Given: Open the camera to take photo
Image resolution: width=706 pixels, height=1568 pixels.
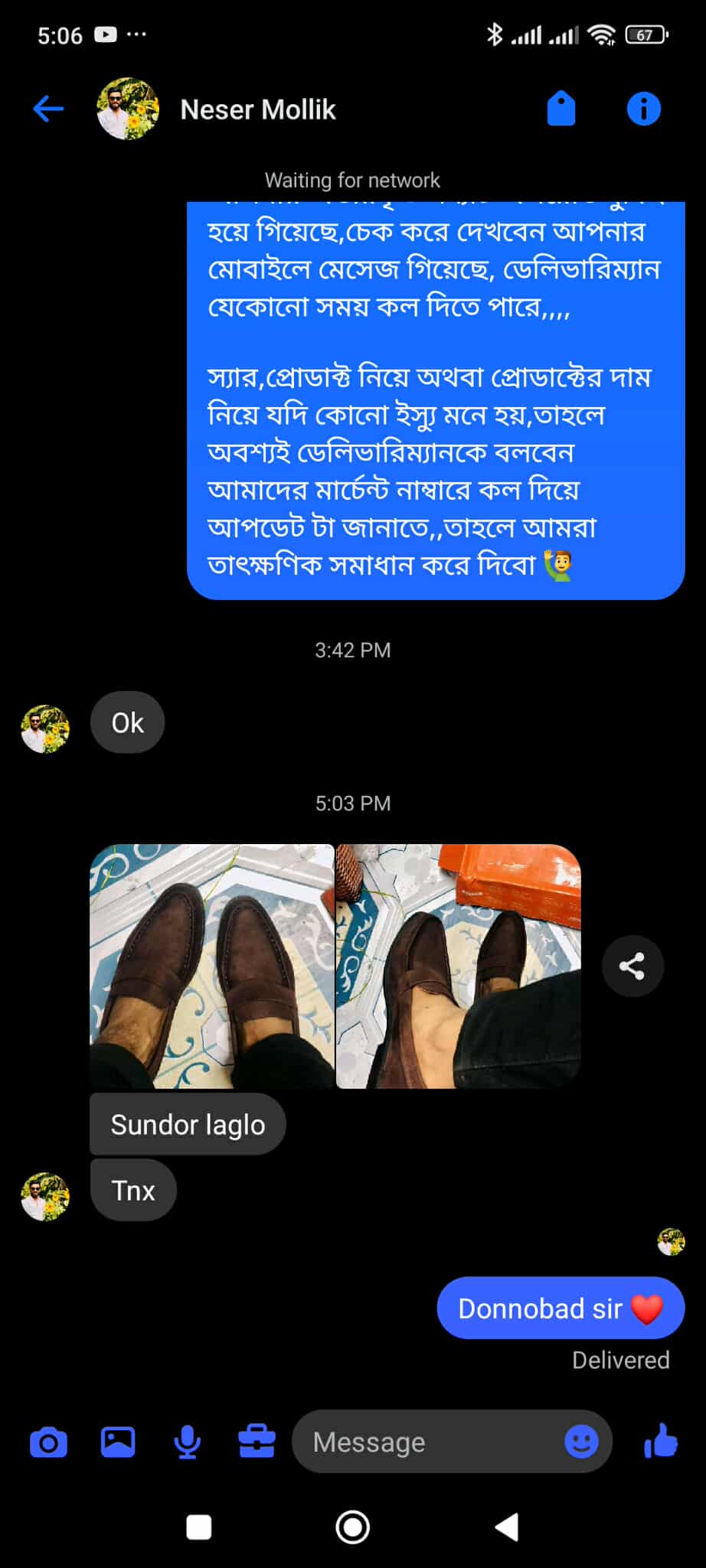Looking at the screenshot, I should point(48,1442).
